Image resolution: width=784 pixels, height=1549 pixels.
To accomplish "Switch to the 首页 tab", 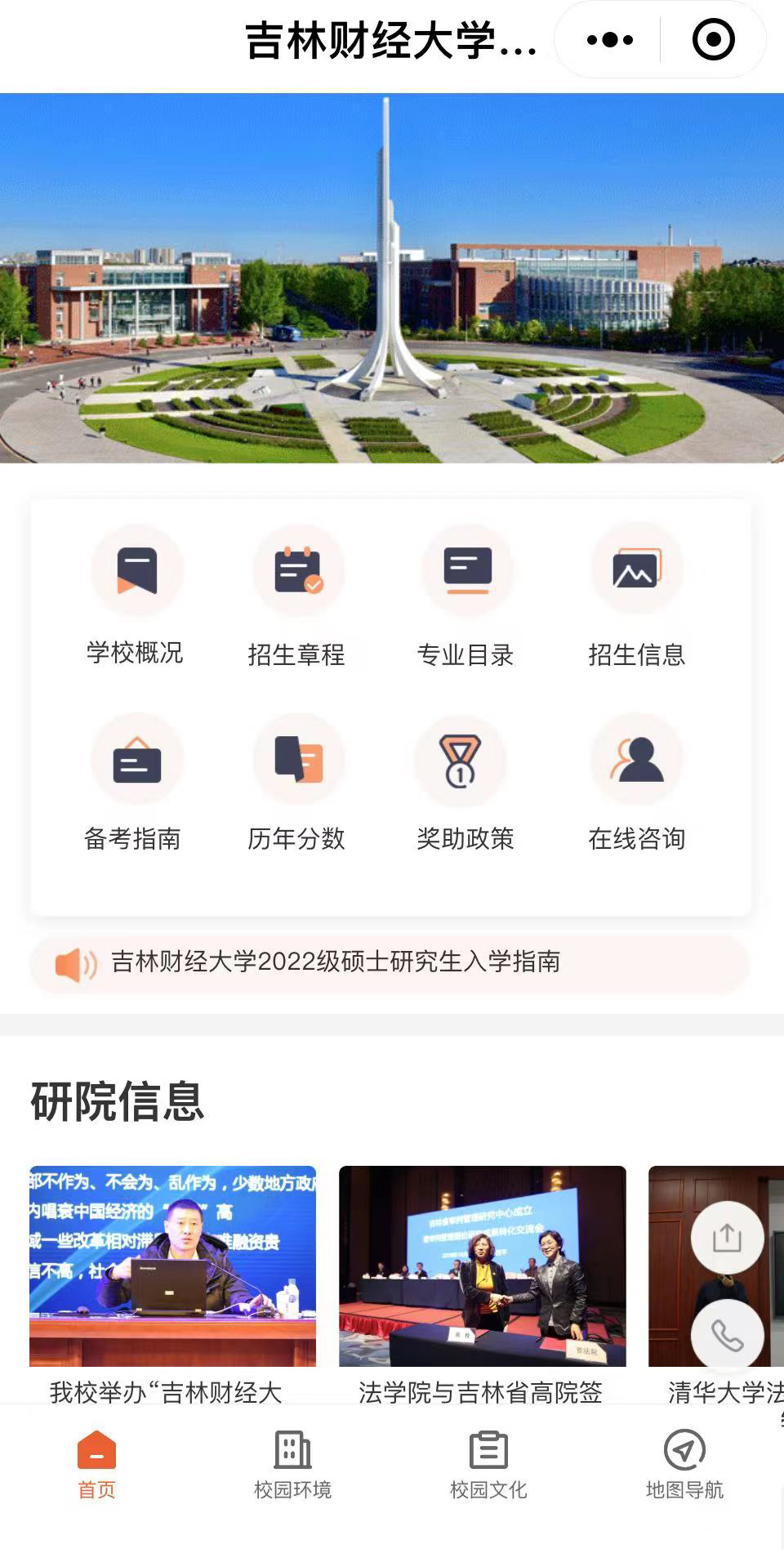I will (x=96, y=1466).
